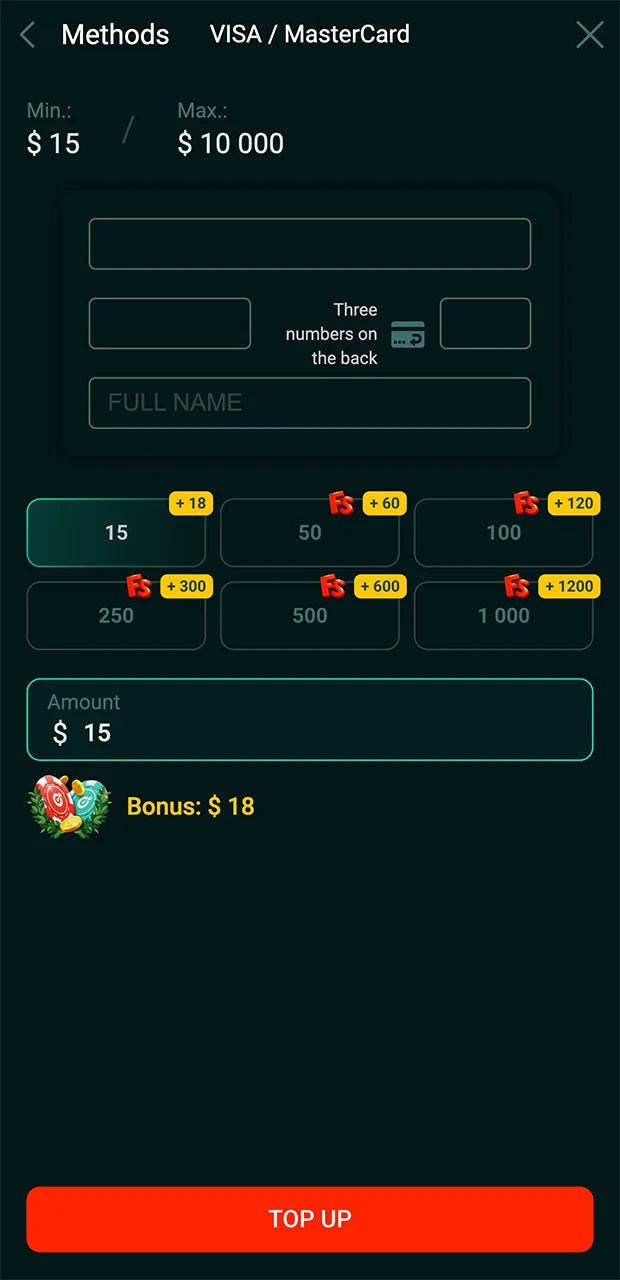
Task: Pick the 100 amount preset
Action: 503,533
